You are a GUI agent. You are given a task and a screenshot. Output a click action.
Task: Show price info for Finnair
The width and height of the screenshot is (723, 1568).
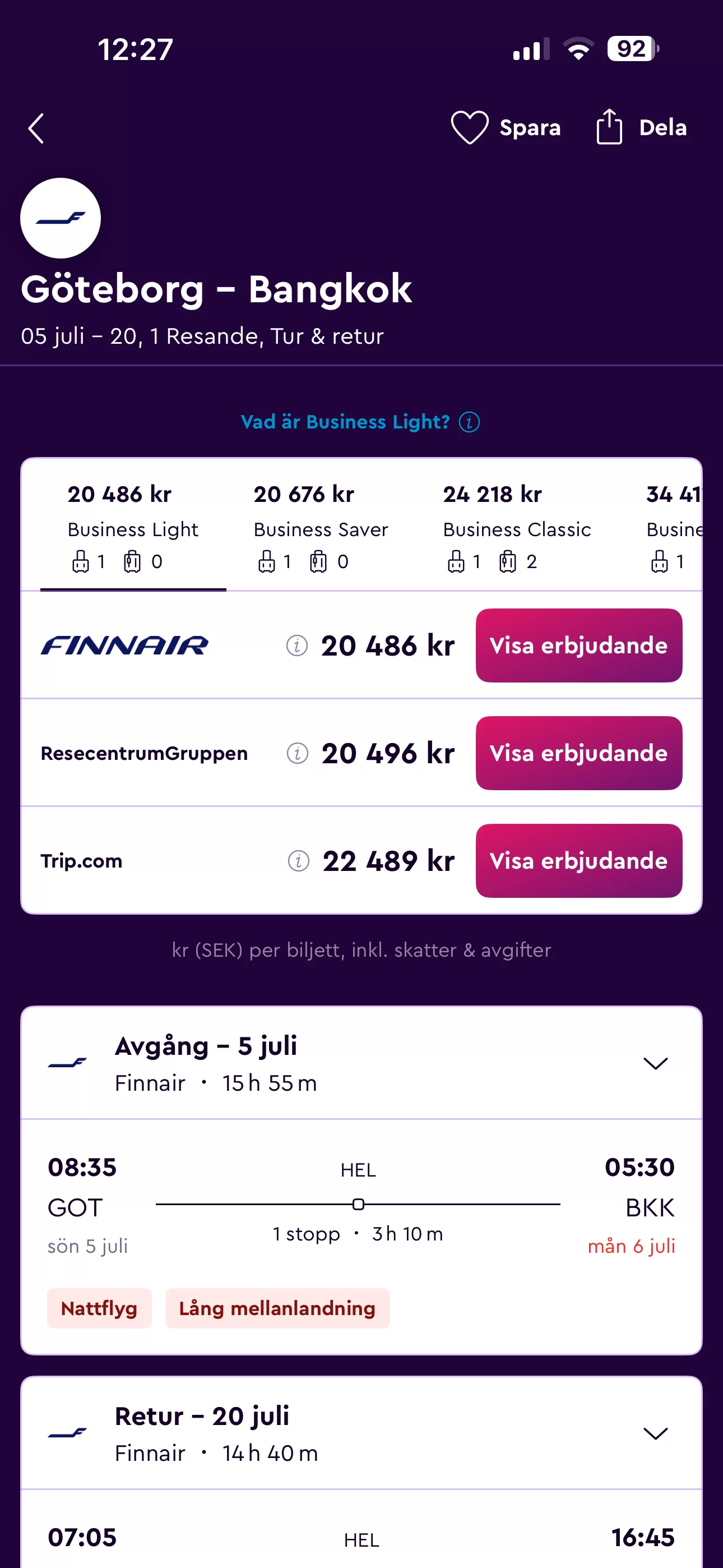[297, 645]
